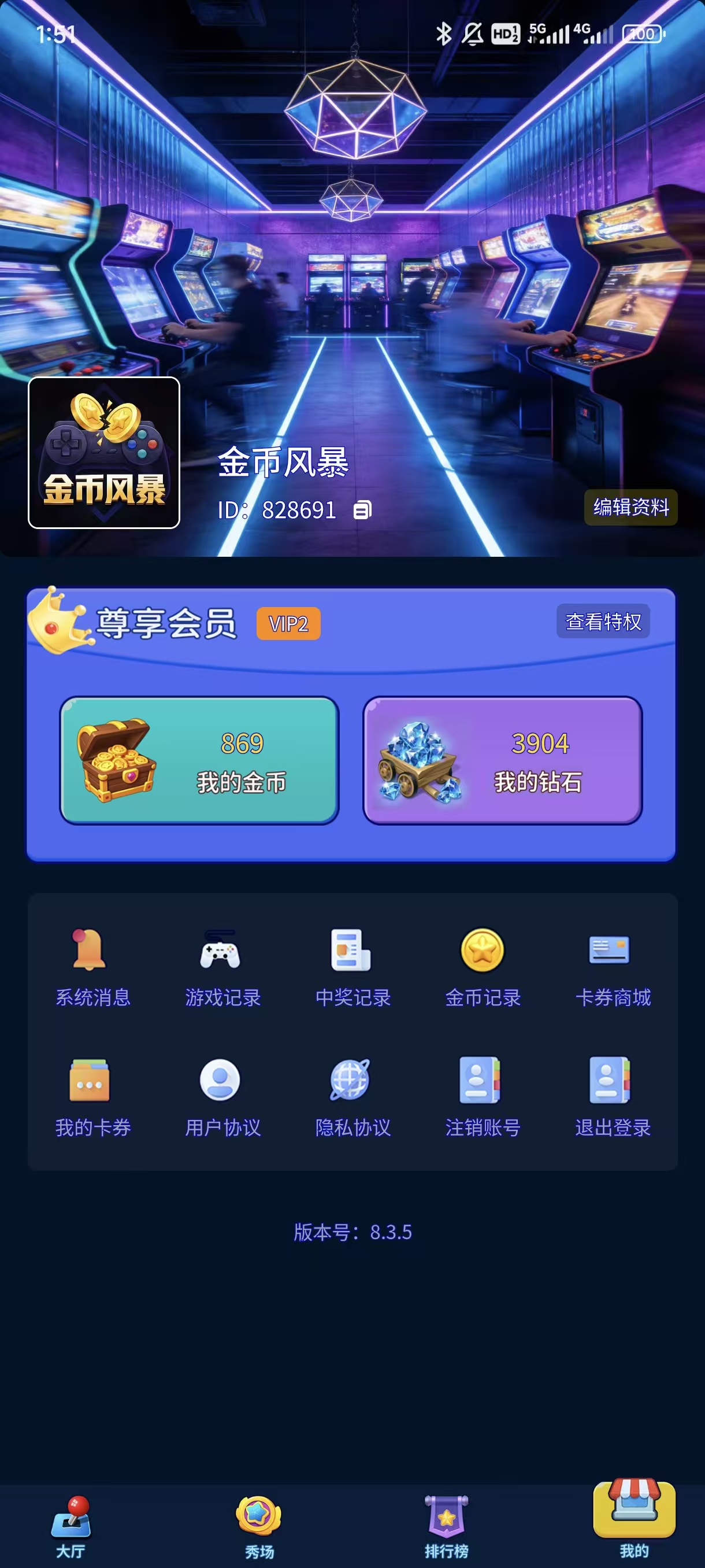
Task: Read the 用户协议 user agreement
Action: (x=222, y=1097)
